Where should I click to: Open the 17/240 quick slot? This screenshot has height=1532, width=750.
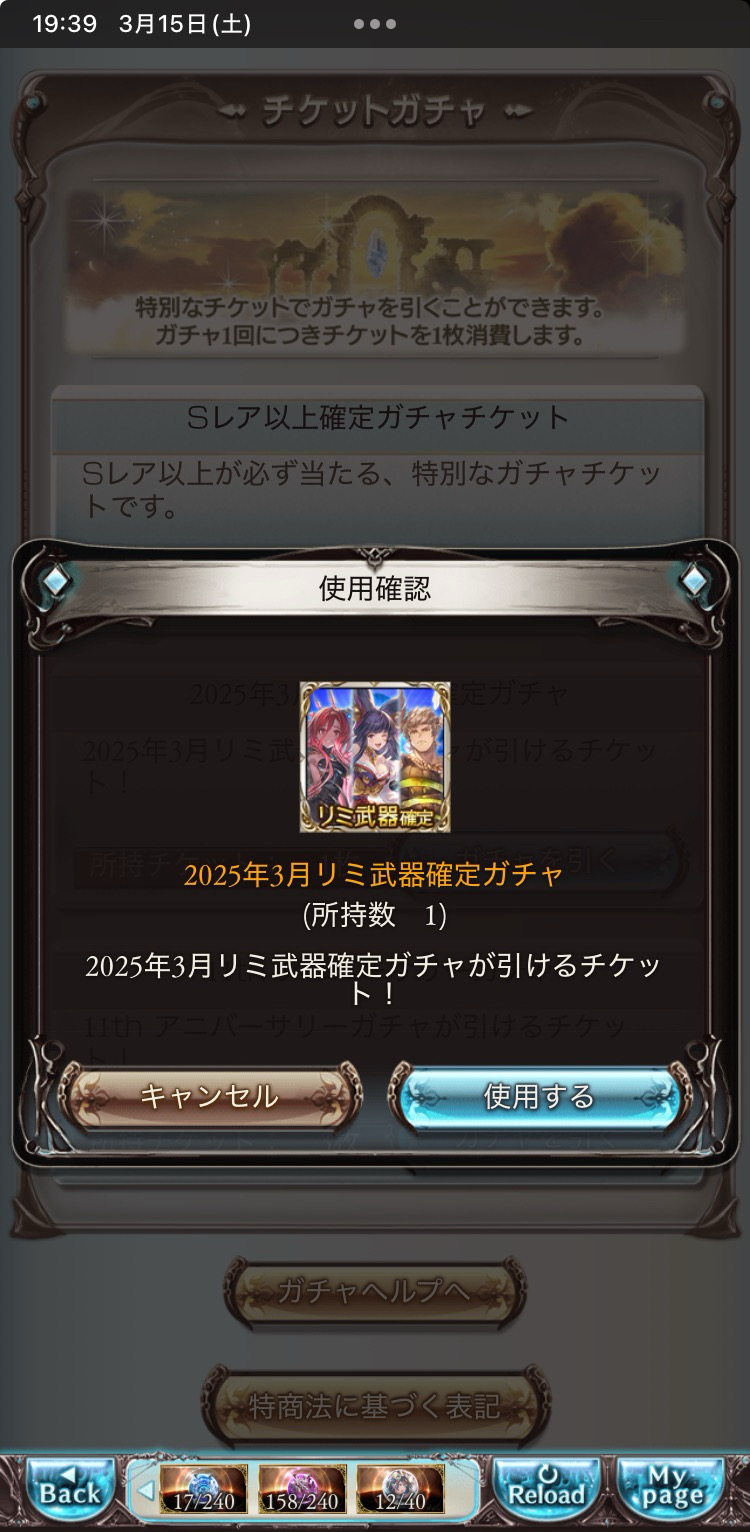(203, 1492)
